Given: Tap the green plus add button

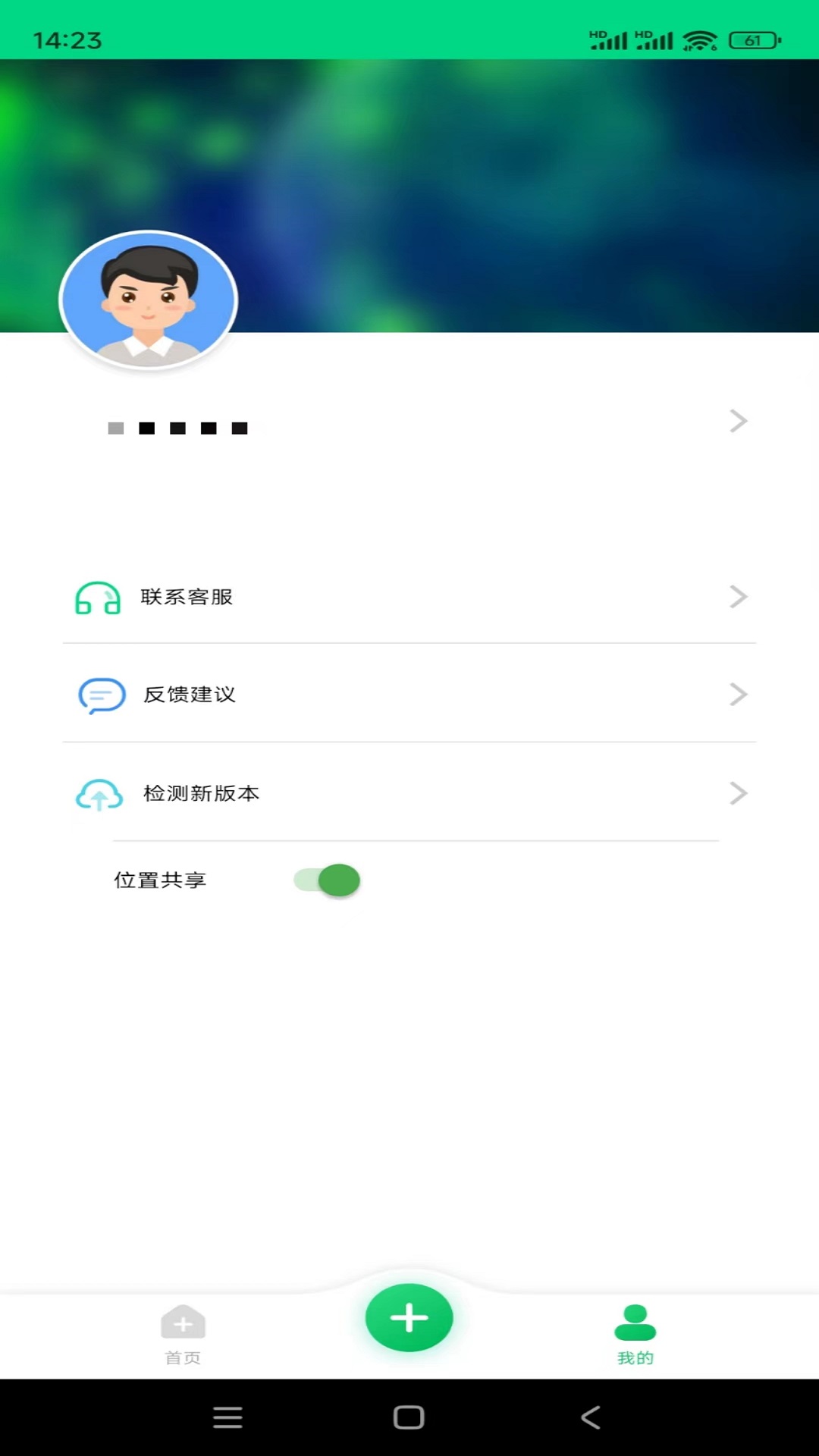Looking at the screenshot, I should 409,1317.
